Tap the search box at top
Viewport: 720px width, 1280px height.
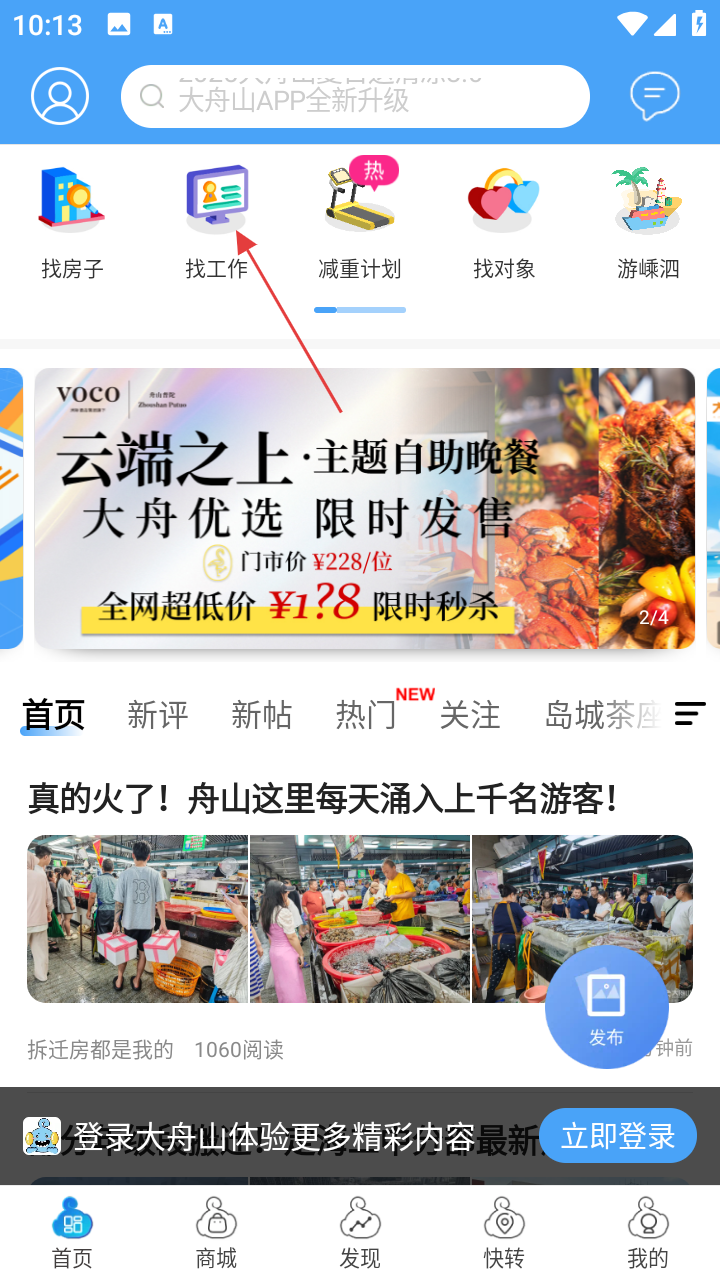355,97
